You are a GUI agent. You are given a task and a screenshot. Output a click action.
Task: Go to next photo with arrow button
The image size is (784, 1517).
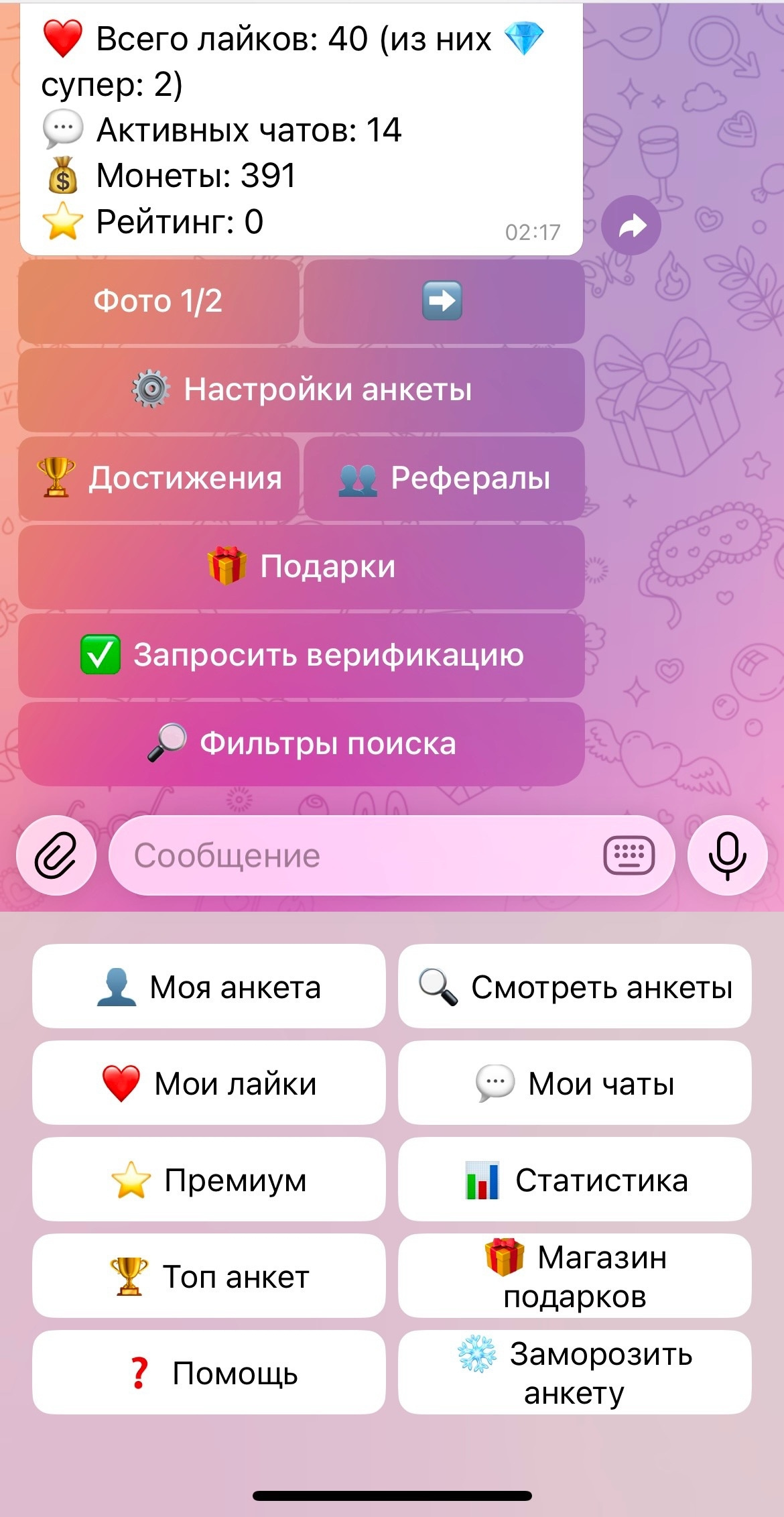tap(444, 301)
